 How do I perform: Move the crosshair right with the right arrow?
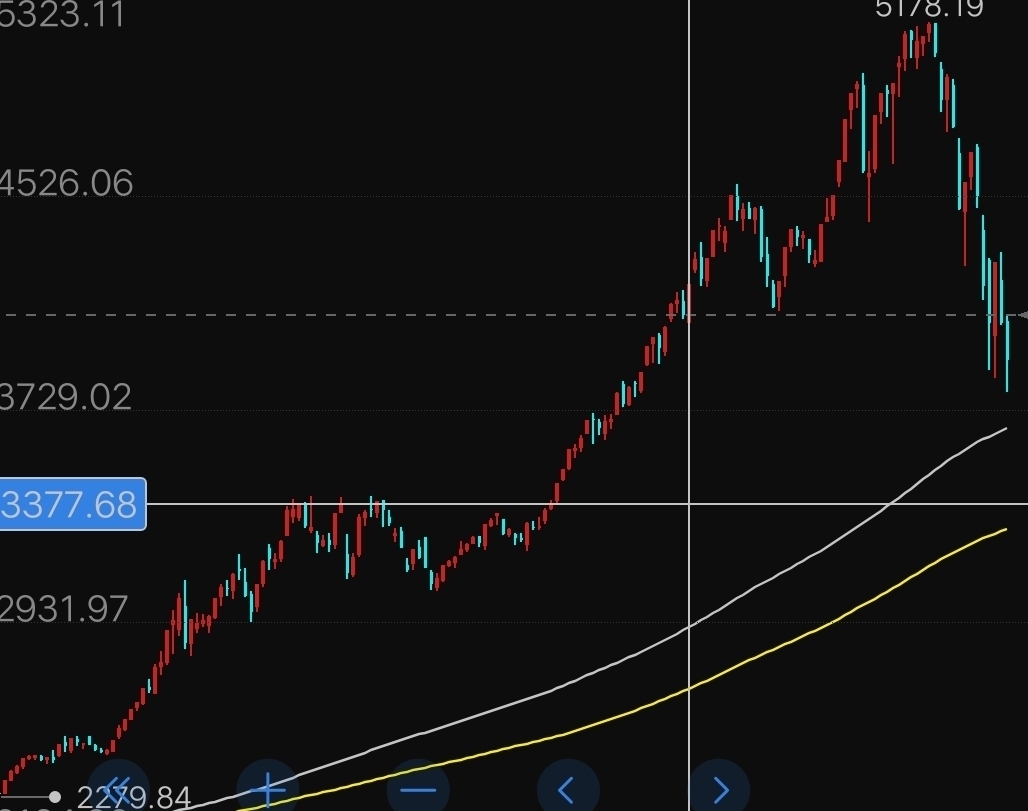coord(719,790)
